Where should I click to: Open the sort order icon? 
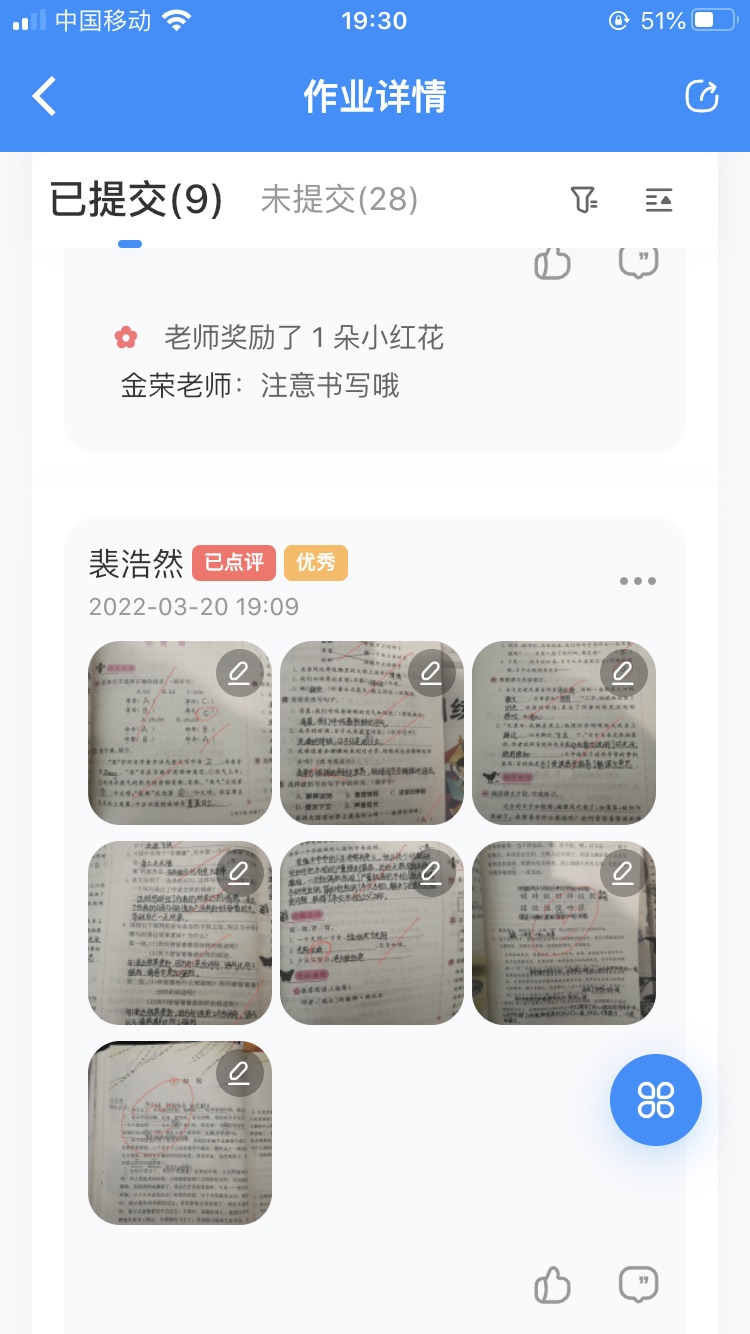pyautogui.click(x=658, y=200)
